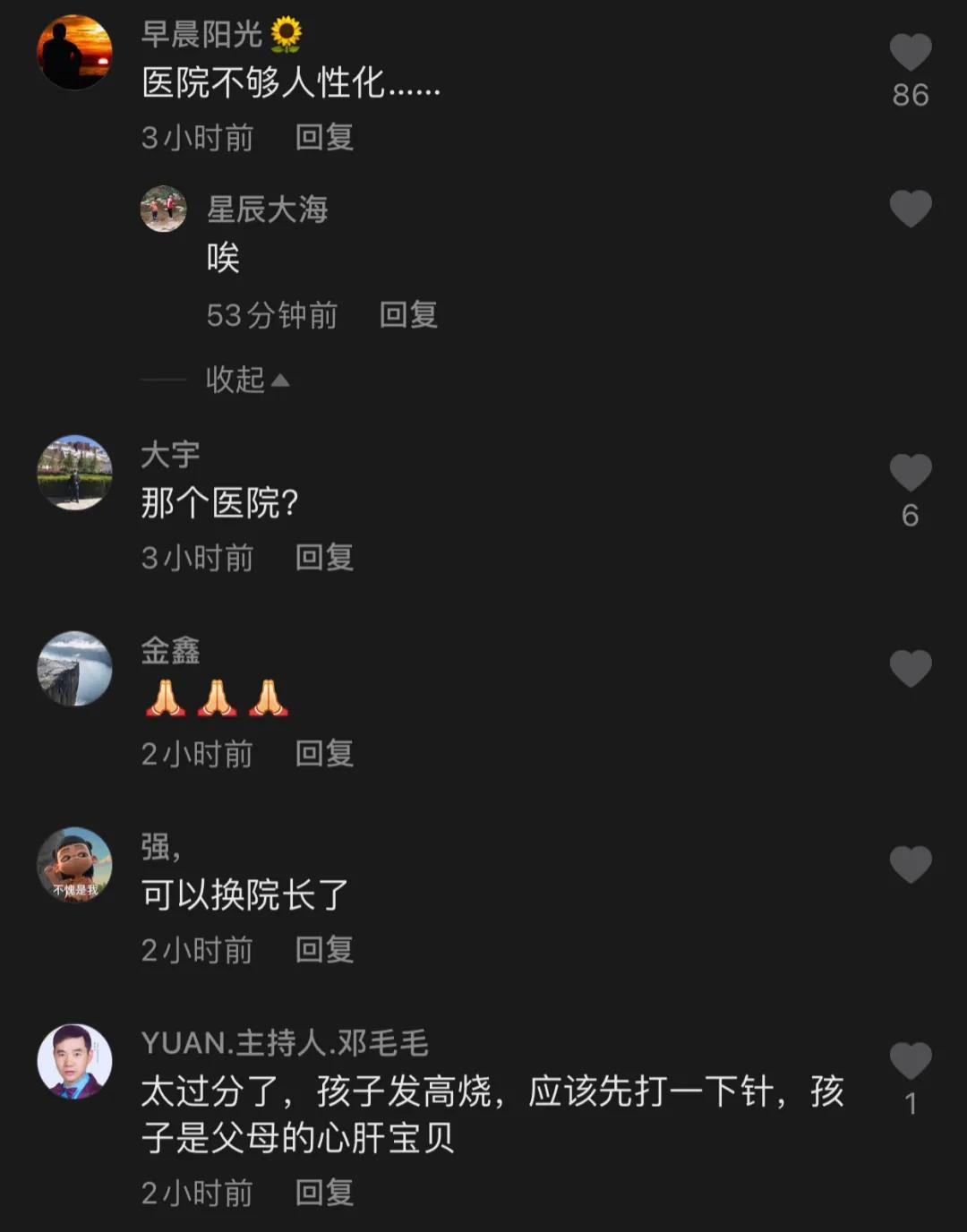Open 早晨阳光's profile avatar

pyautogui.click(x=76, y=51)
